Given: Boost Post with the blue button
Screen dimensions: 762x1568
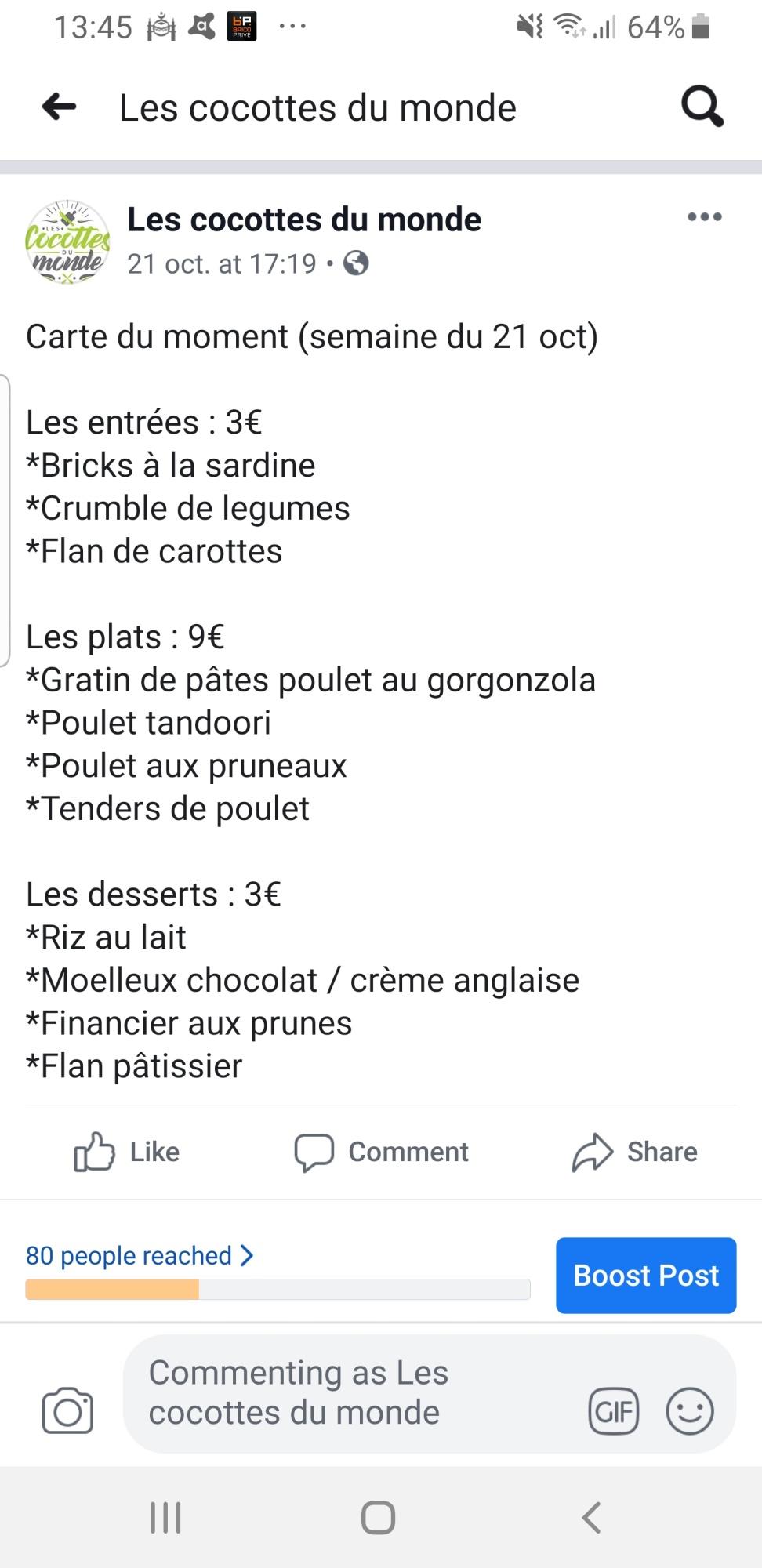Looking at the screenshot, I should tap(646, 1276).
